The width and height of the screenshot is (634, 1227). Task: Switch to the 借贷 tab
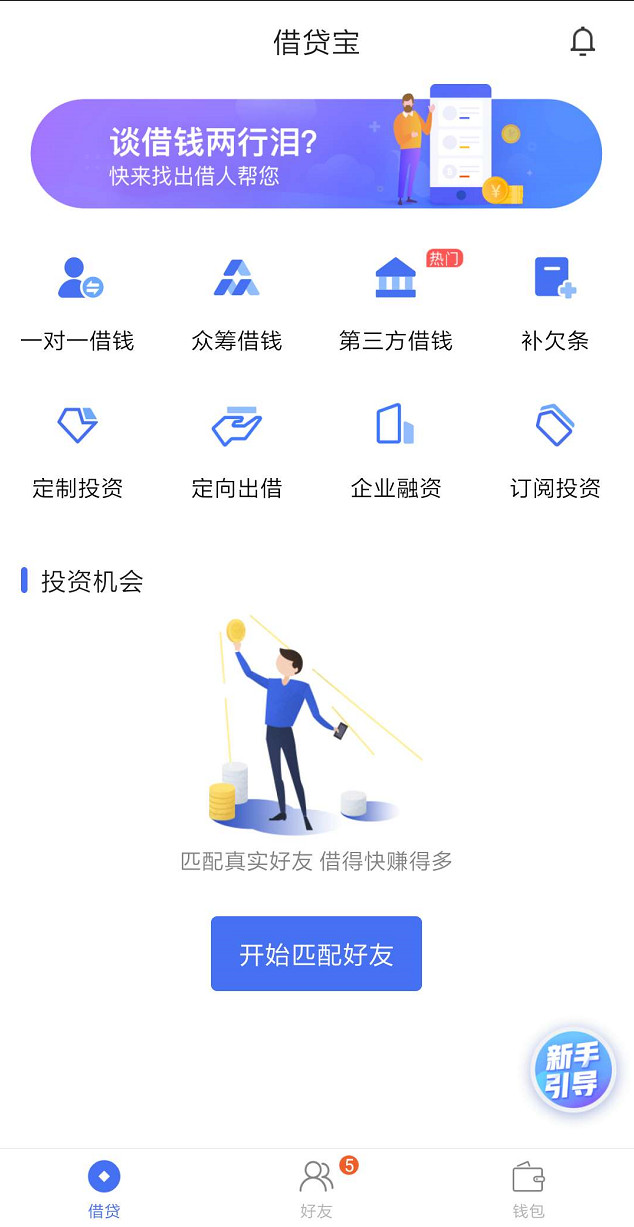(104, 1189)
